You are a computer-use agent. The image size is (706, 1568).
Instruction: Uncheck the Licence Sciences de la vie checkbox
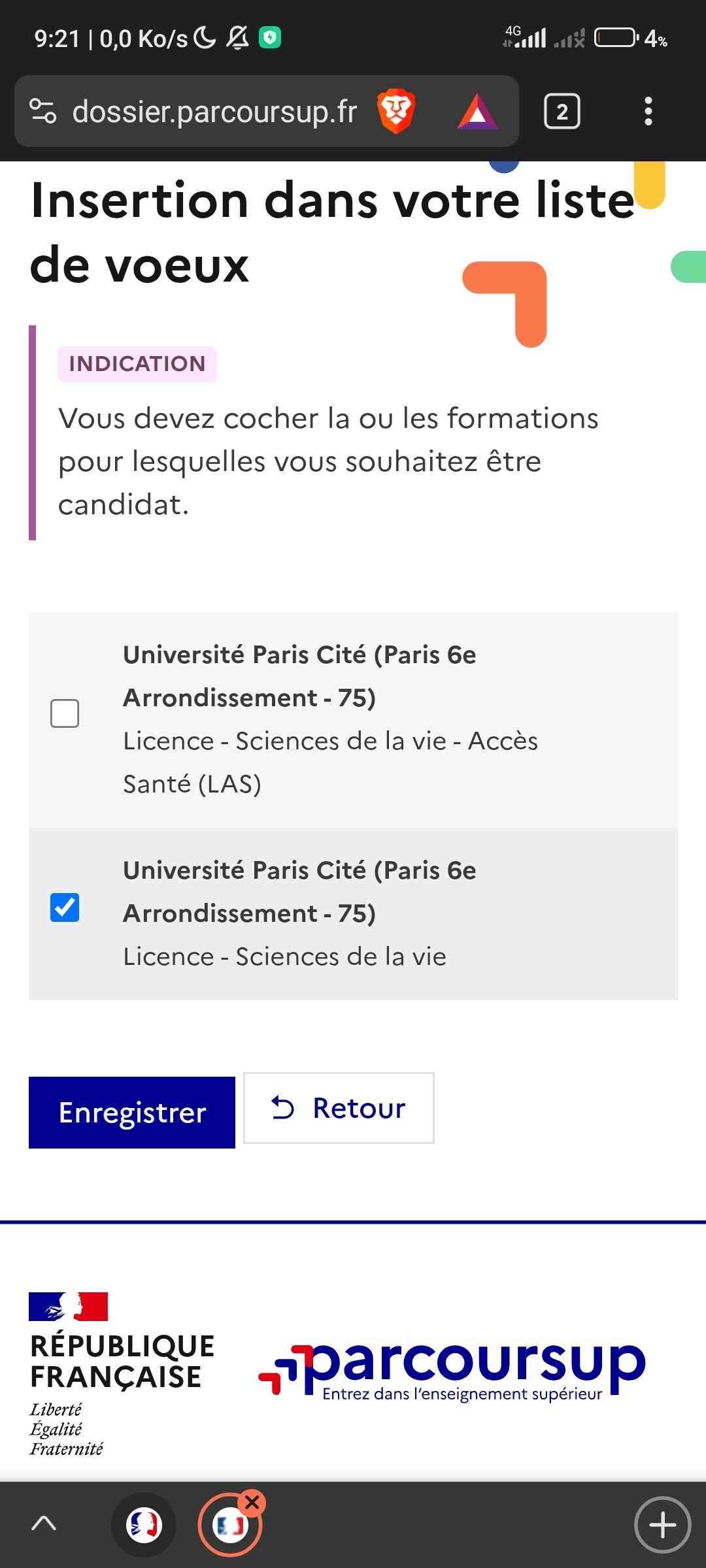click(65, 907)
